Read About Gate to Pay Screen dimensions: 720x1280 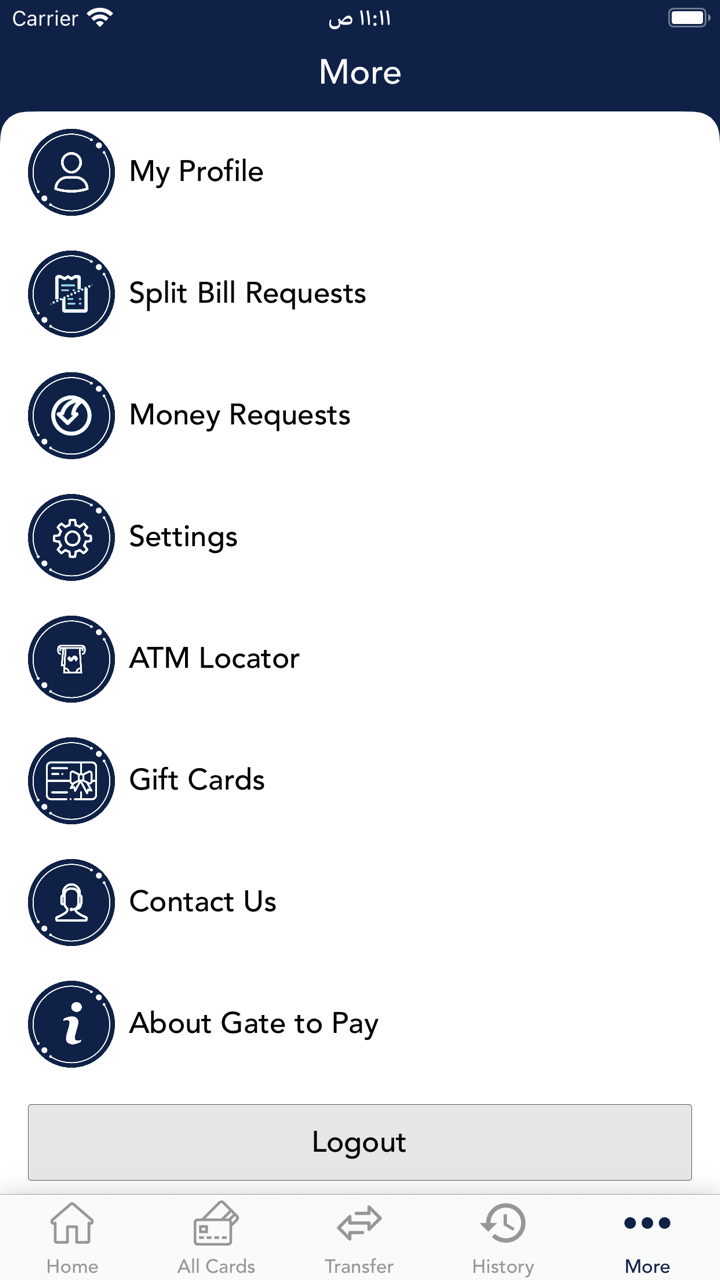click(x=253, y=1024)
